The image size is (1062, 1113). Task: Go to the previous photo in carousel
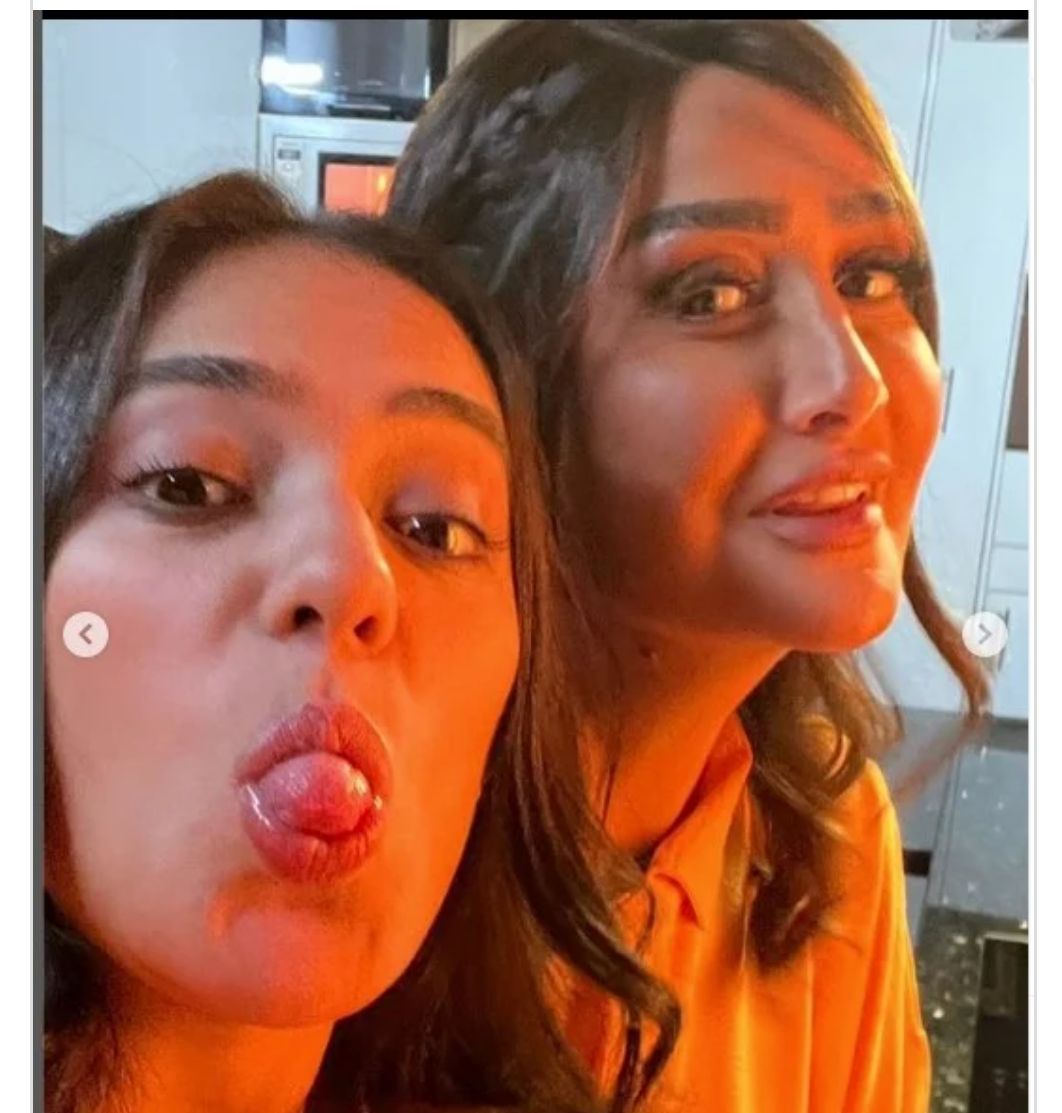[86, 634]
